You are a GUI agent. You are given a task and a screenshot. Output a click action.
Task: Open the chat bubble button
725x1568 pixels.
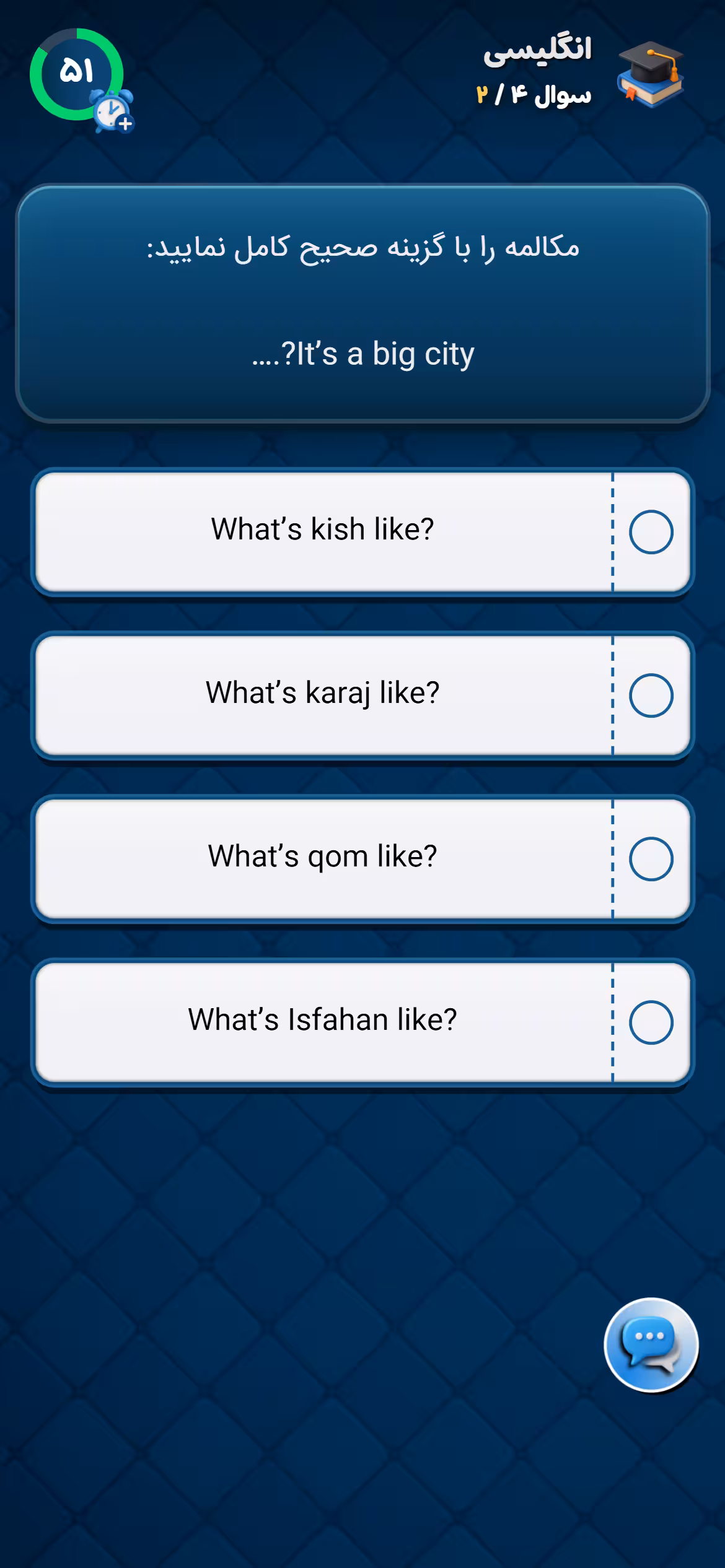(x=651, y=1345)
